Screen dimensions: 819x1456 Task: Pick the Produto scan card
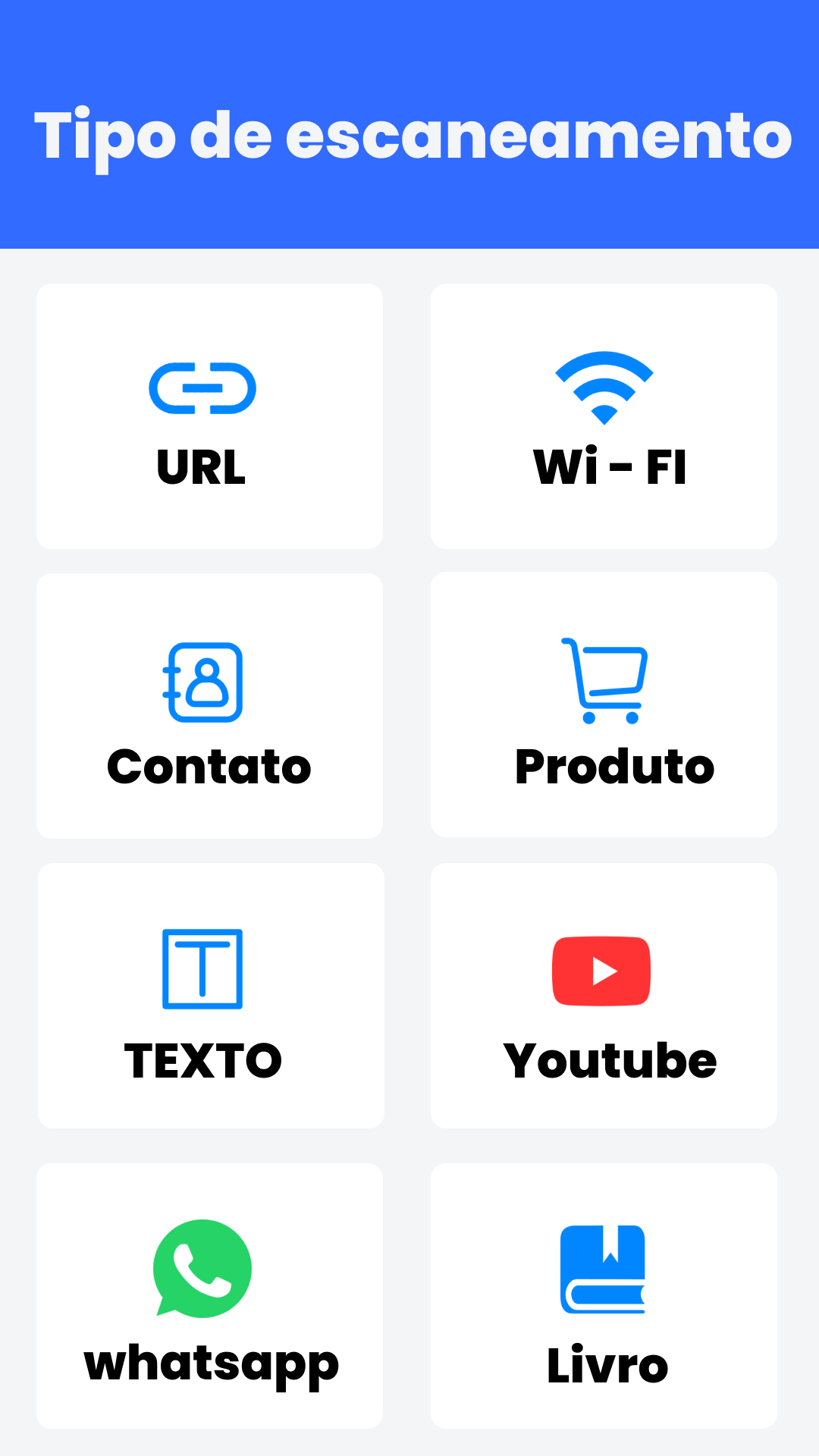click(604, 704)
